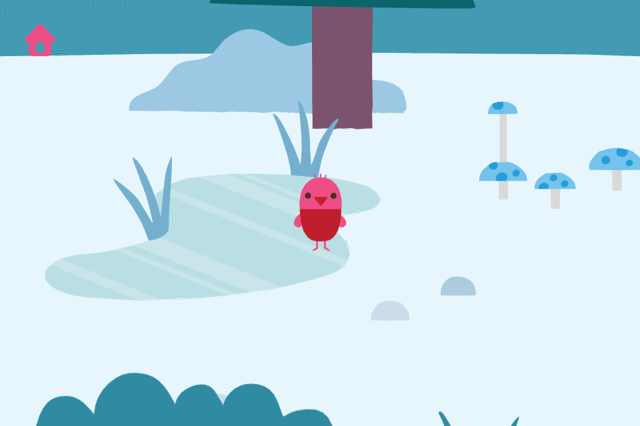Tap the pink bird character
640x426 pixels.
tap(320, 211)
